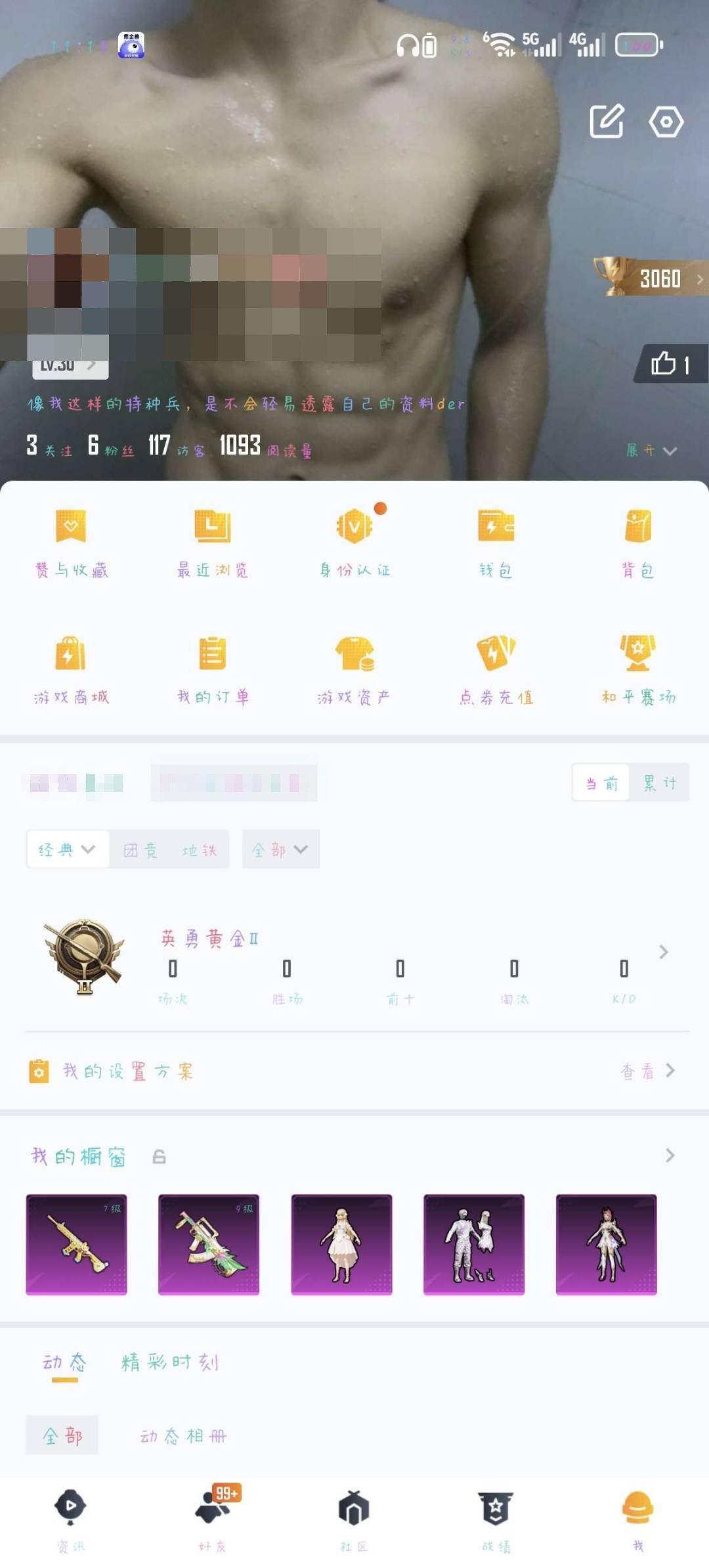This screenshot has width=709, height=1568.
Task: View 我的设置方案 via 查看
Action: pos(647,1071)
